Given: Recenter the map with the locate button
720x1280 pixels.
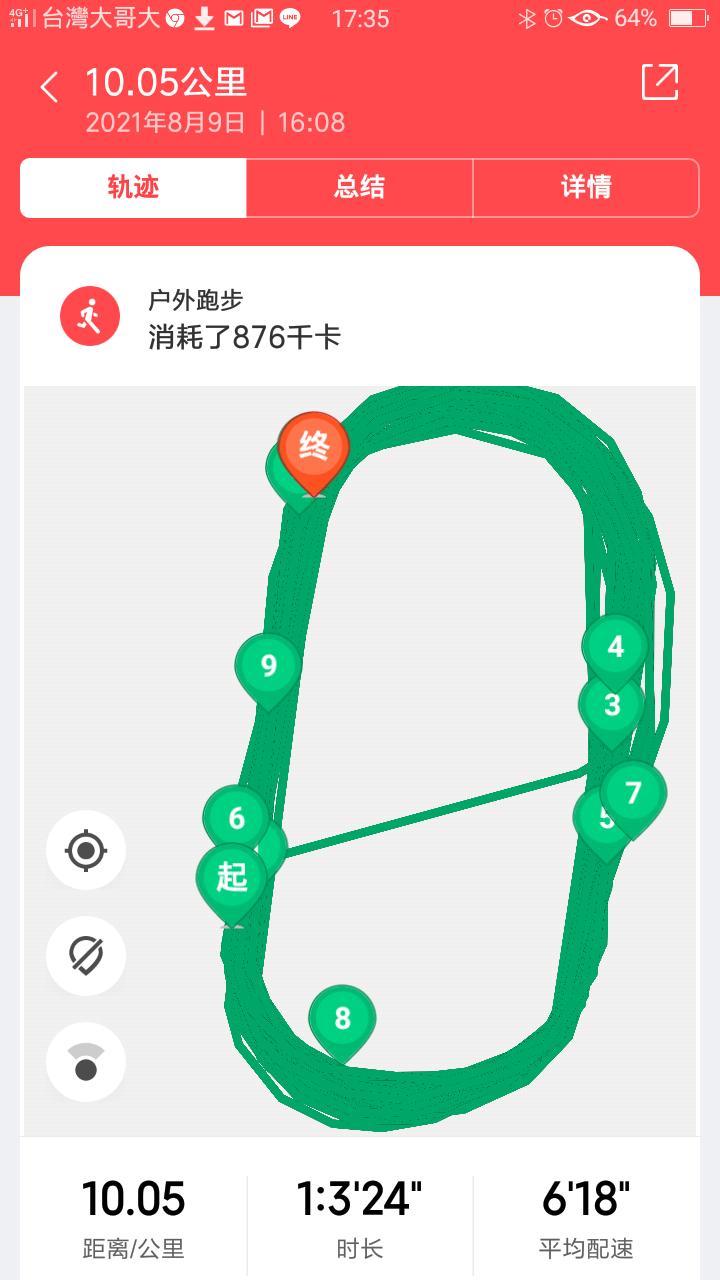Looking at the screenshot, I should point(86,851).
